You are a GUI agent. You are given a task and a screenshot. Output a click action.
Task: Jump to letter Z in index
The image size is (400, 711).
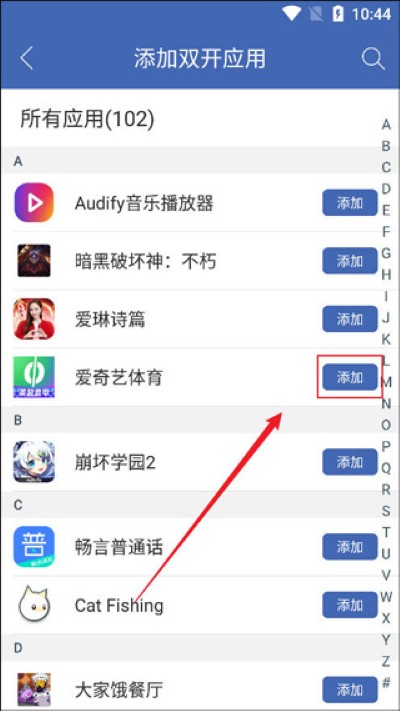(x=386, y=661)
